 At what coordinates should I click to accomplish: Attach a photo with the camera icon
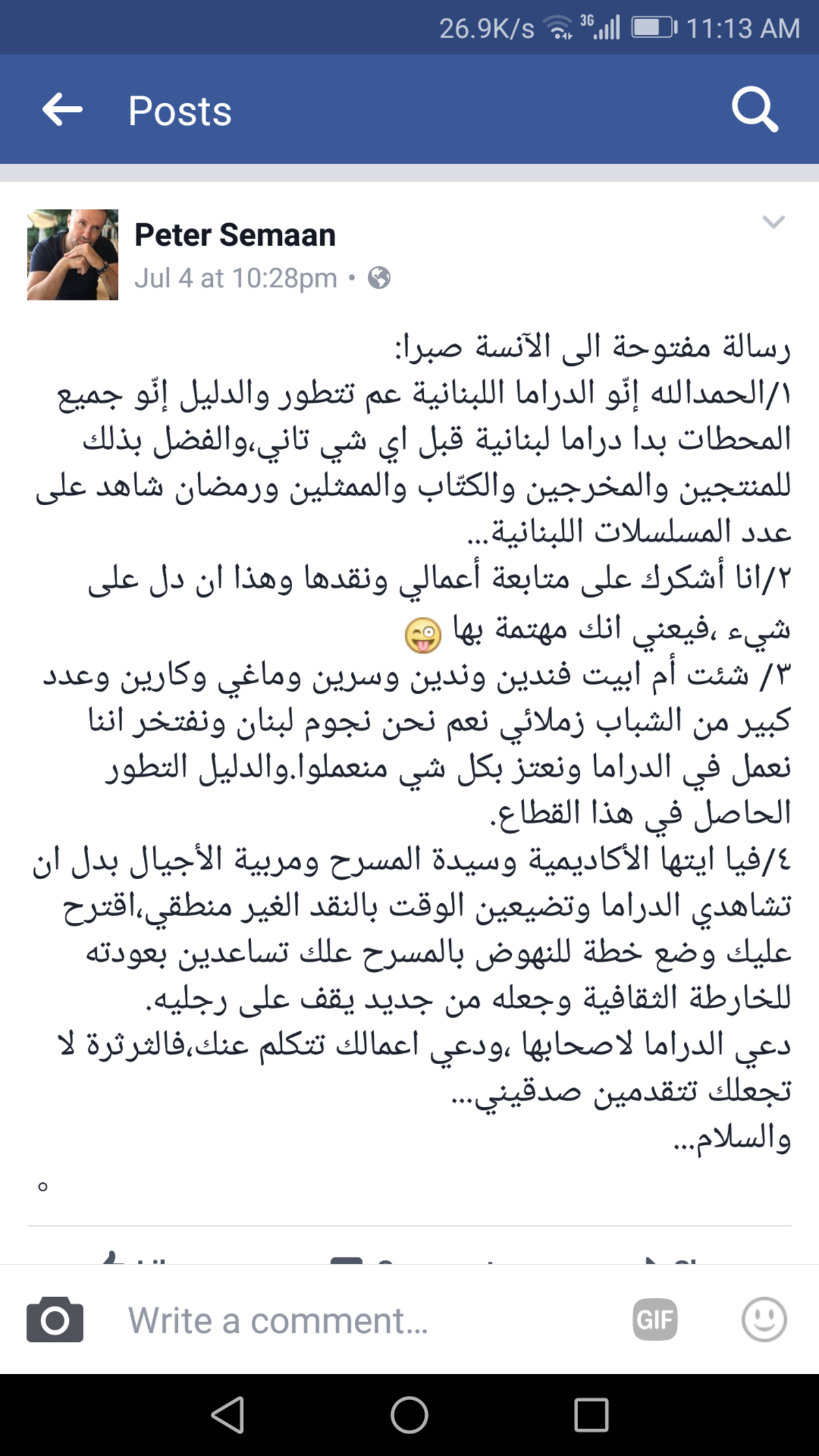(x=55, y=1319)
